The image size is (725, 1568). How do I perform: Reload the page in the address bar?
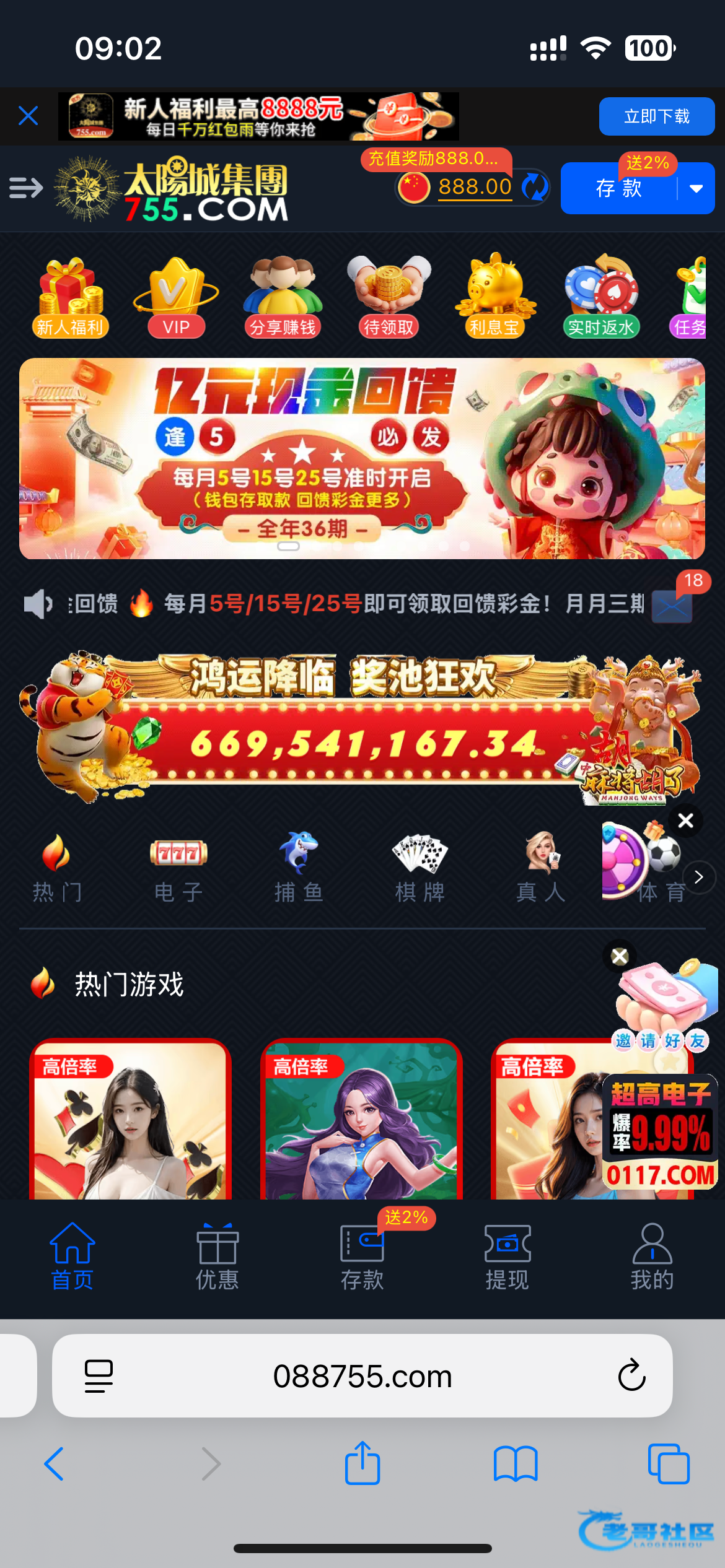pyautogui.click(x=631, y=1376)
